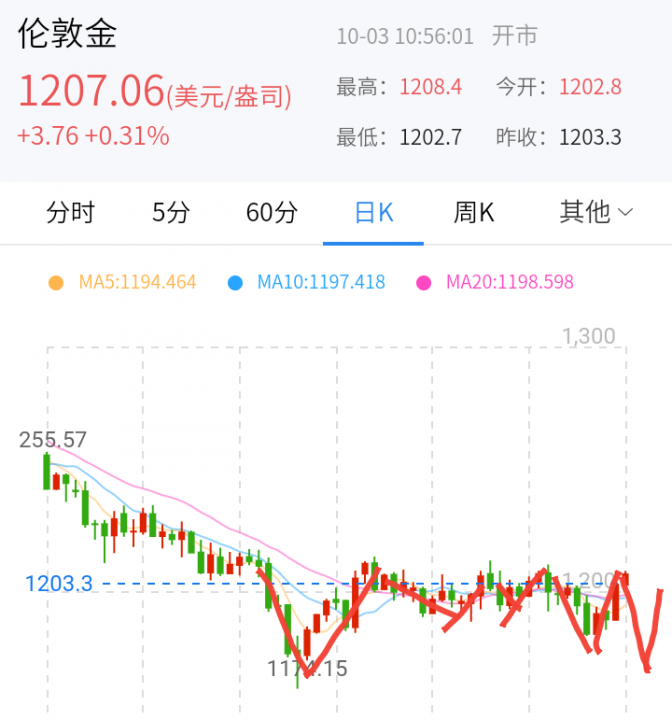This screenshot has height=720, width=672.
Task: Open the 周K weekly chart tab
Action: pyautogui.click(x=474, y=212)
